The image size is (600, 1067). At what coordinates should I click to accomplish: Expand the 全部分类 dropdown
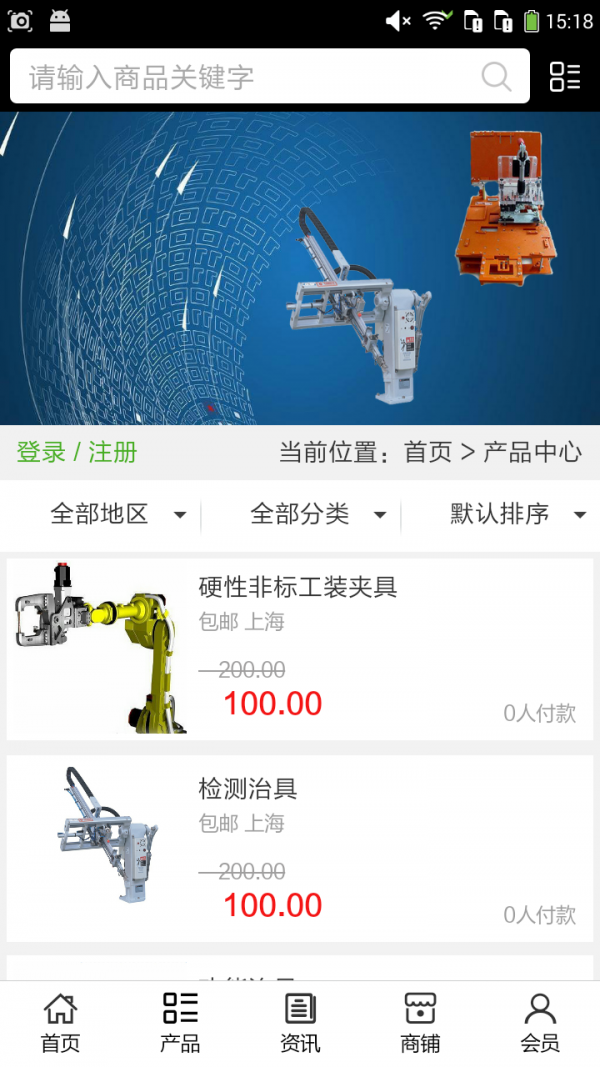tap(317, 515)
